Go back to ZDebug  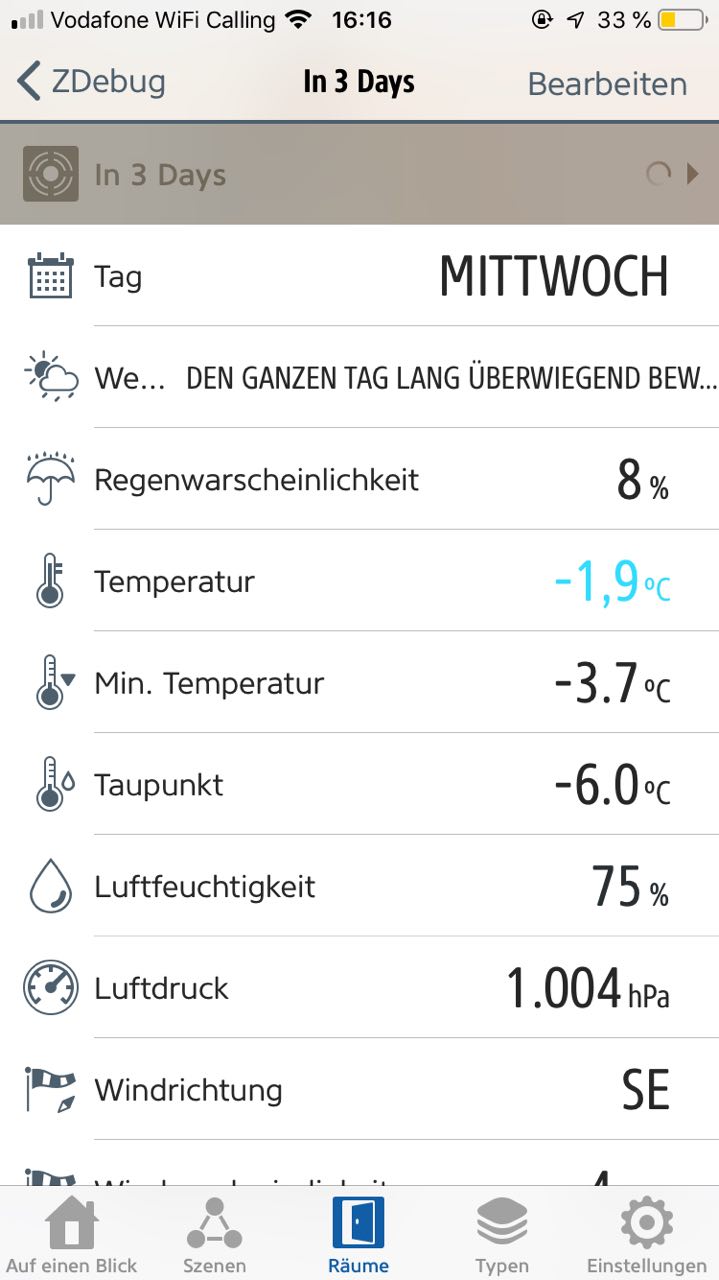pos(91,82)
